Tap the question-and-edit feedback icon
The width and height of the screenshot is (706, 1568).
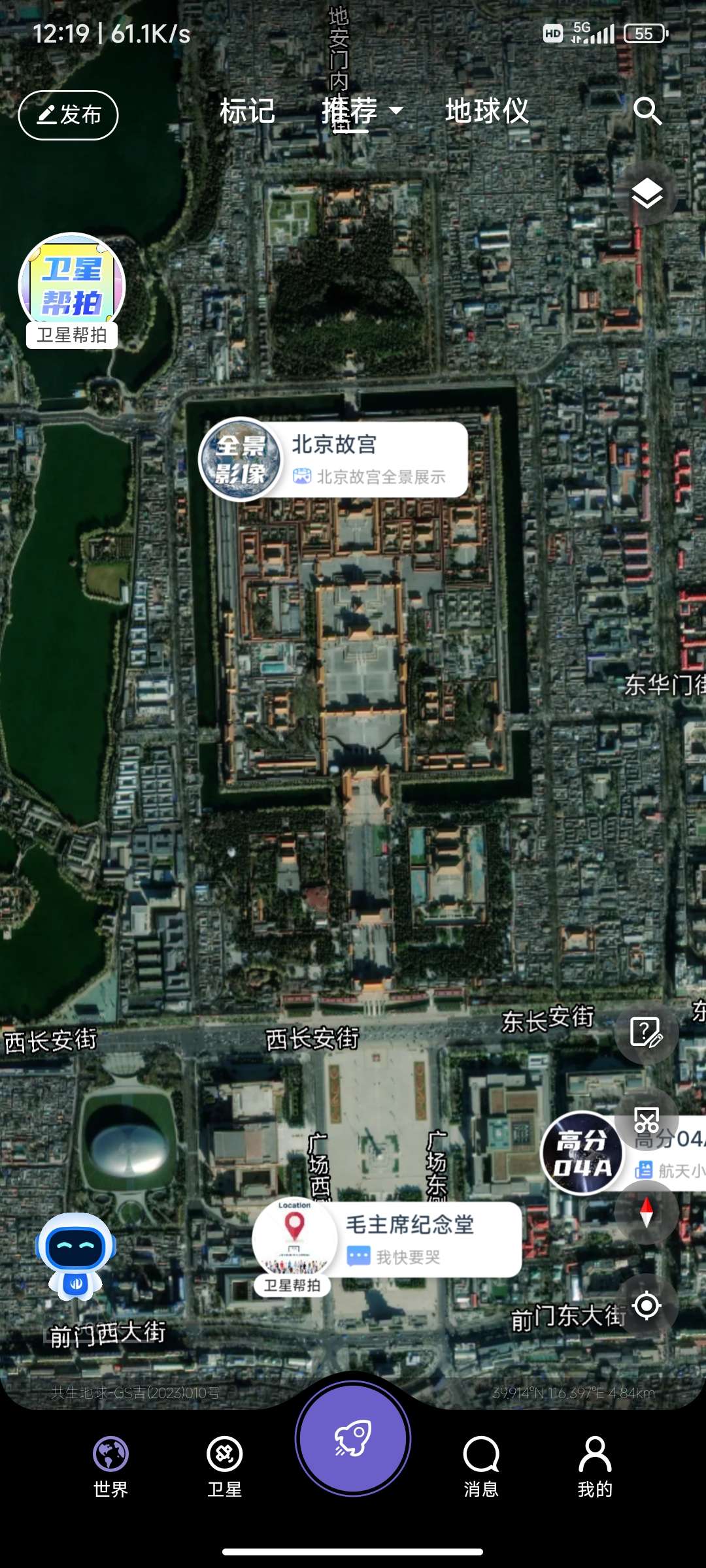(647, 1033)
